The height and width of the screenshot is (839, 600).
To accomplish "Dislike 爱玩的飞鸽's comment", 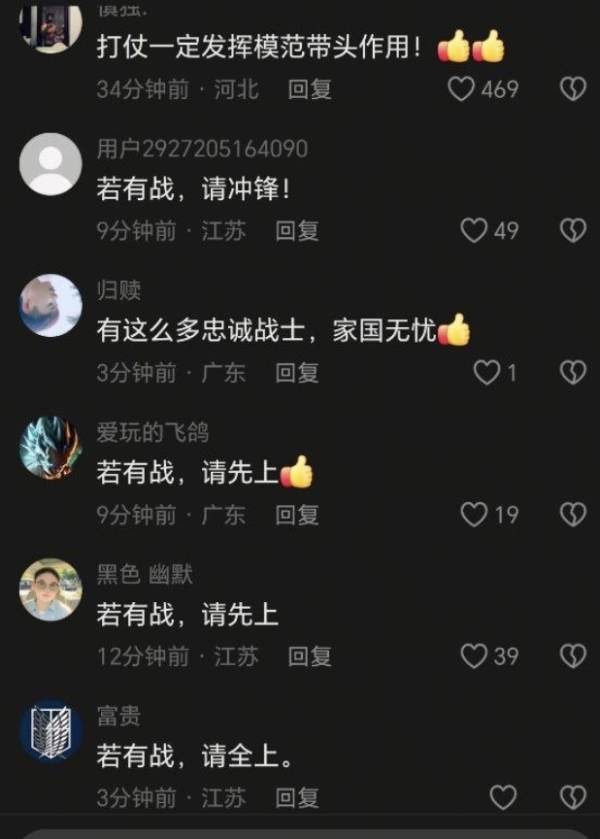I will (572, 515).
